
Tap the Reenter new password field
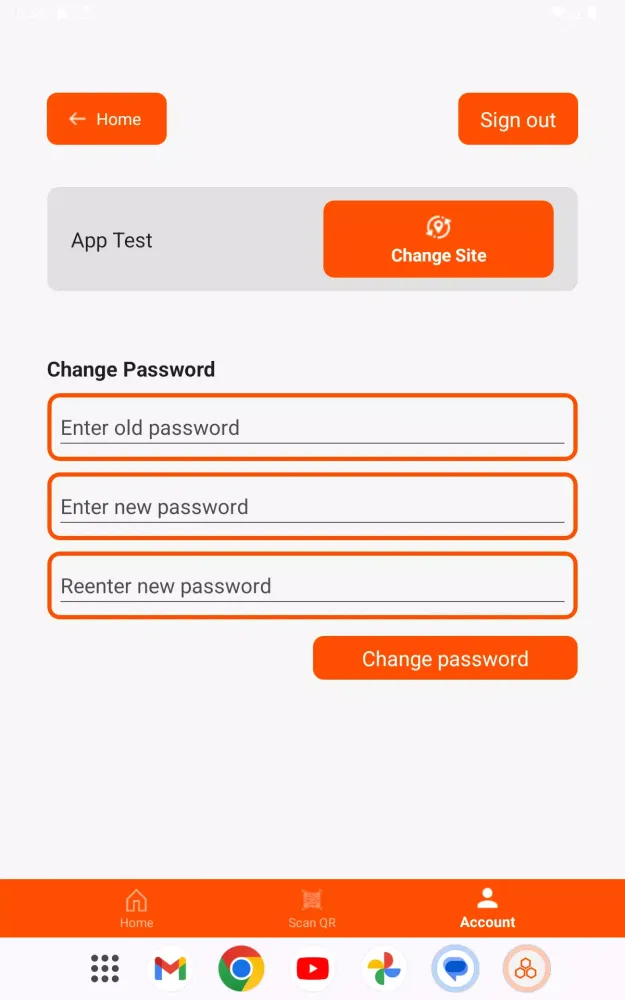312,586
